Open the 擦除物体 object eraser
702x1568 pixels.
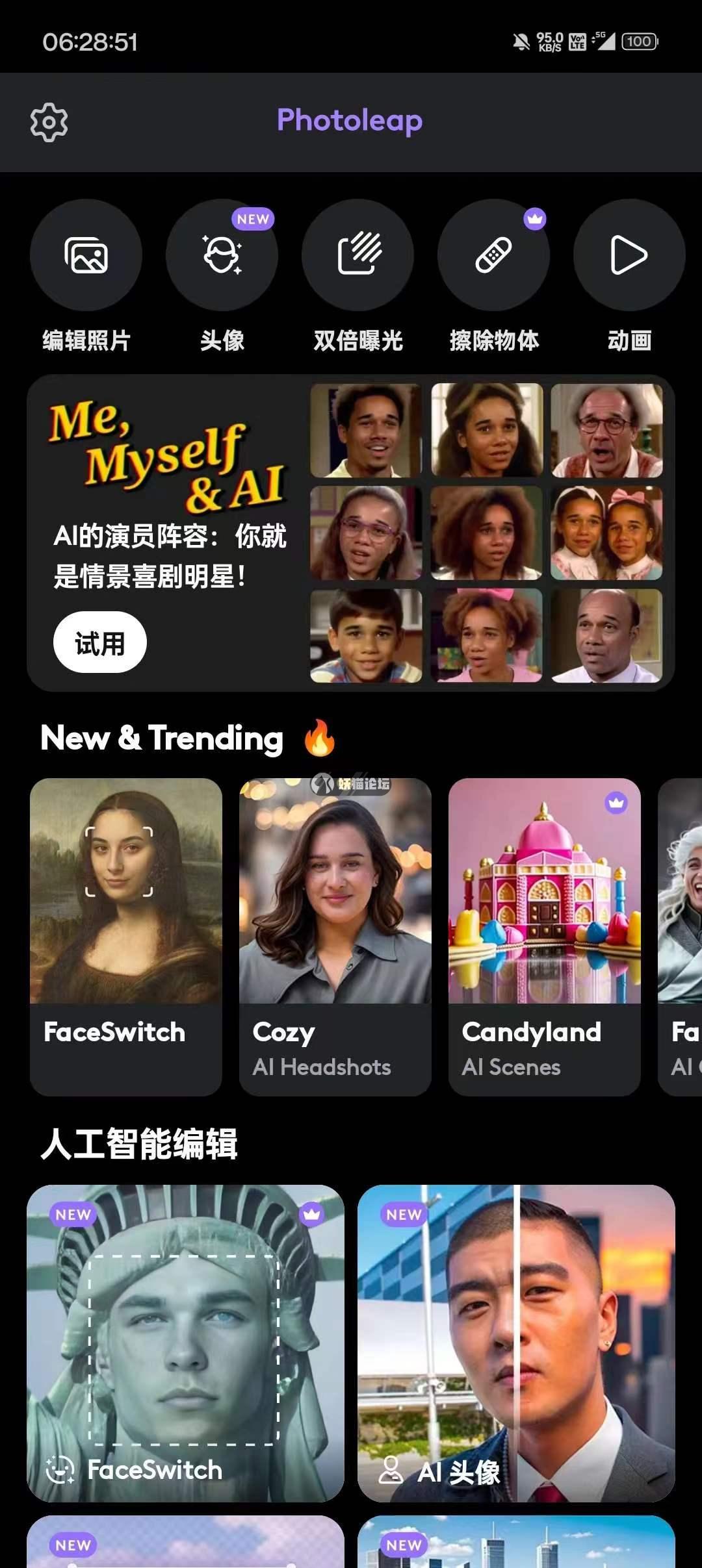(494, 255)
